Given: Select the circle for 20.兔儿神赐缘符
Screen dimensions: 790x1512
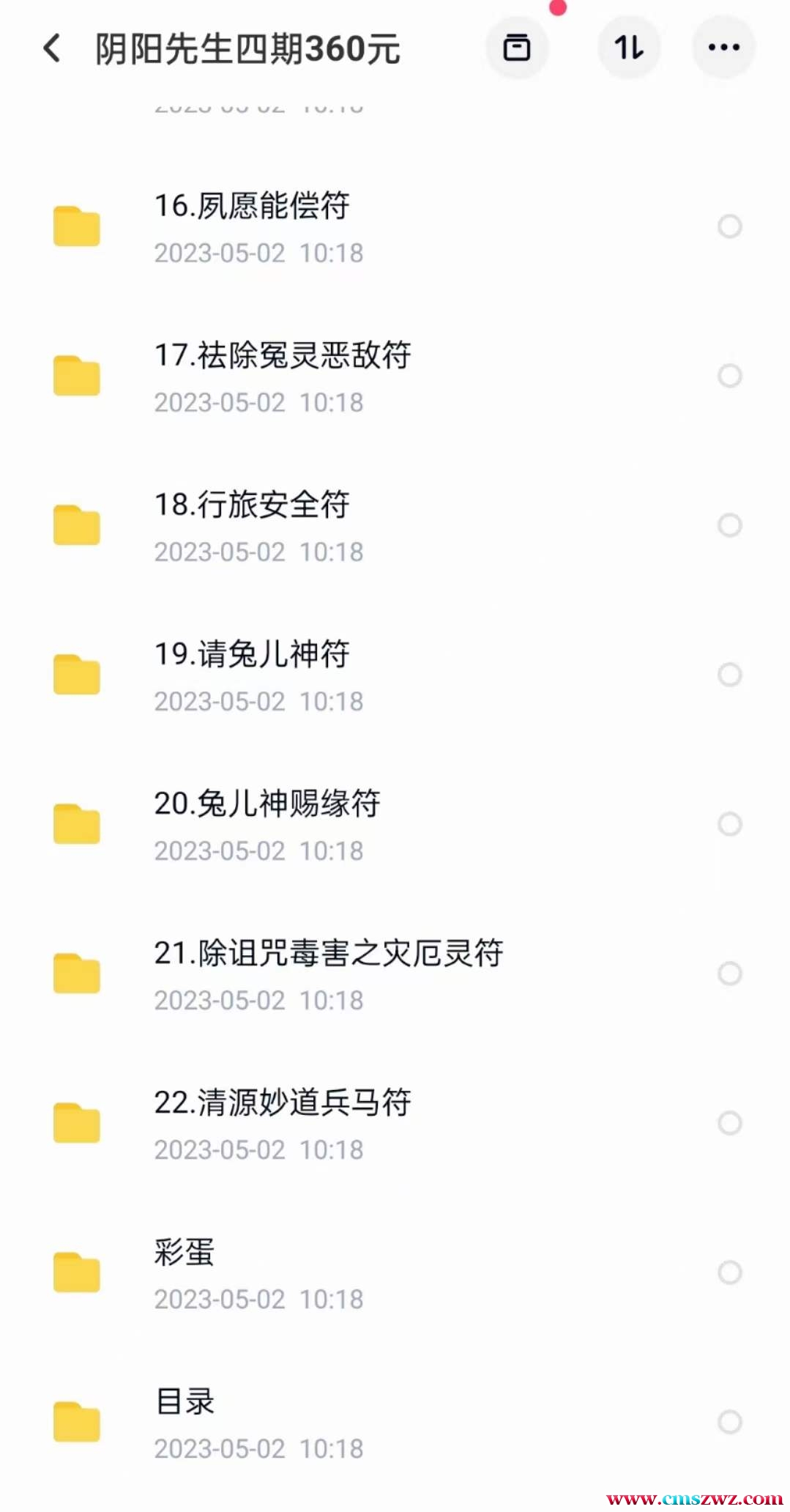Looking at the screenshot, I should pyautogui.click(x=729, y=824).
